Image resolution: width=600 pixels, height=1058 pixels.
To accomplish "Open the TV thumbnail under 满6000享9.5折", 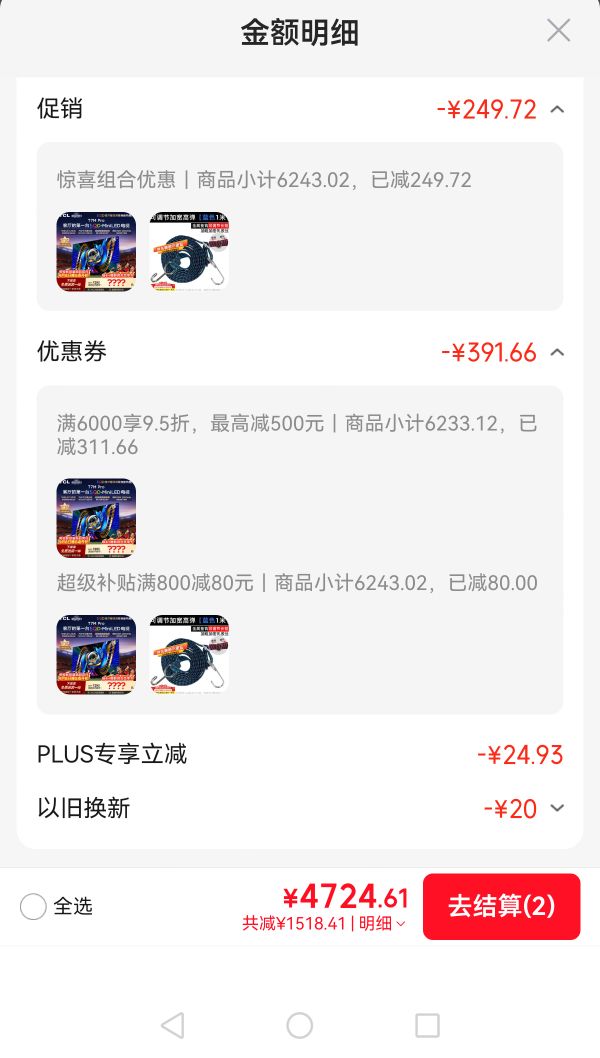I will point(97,518).
